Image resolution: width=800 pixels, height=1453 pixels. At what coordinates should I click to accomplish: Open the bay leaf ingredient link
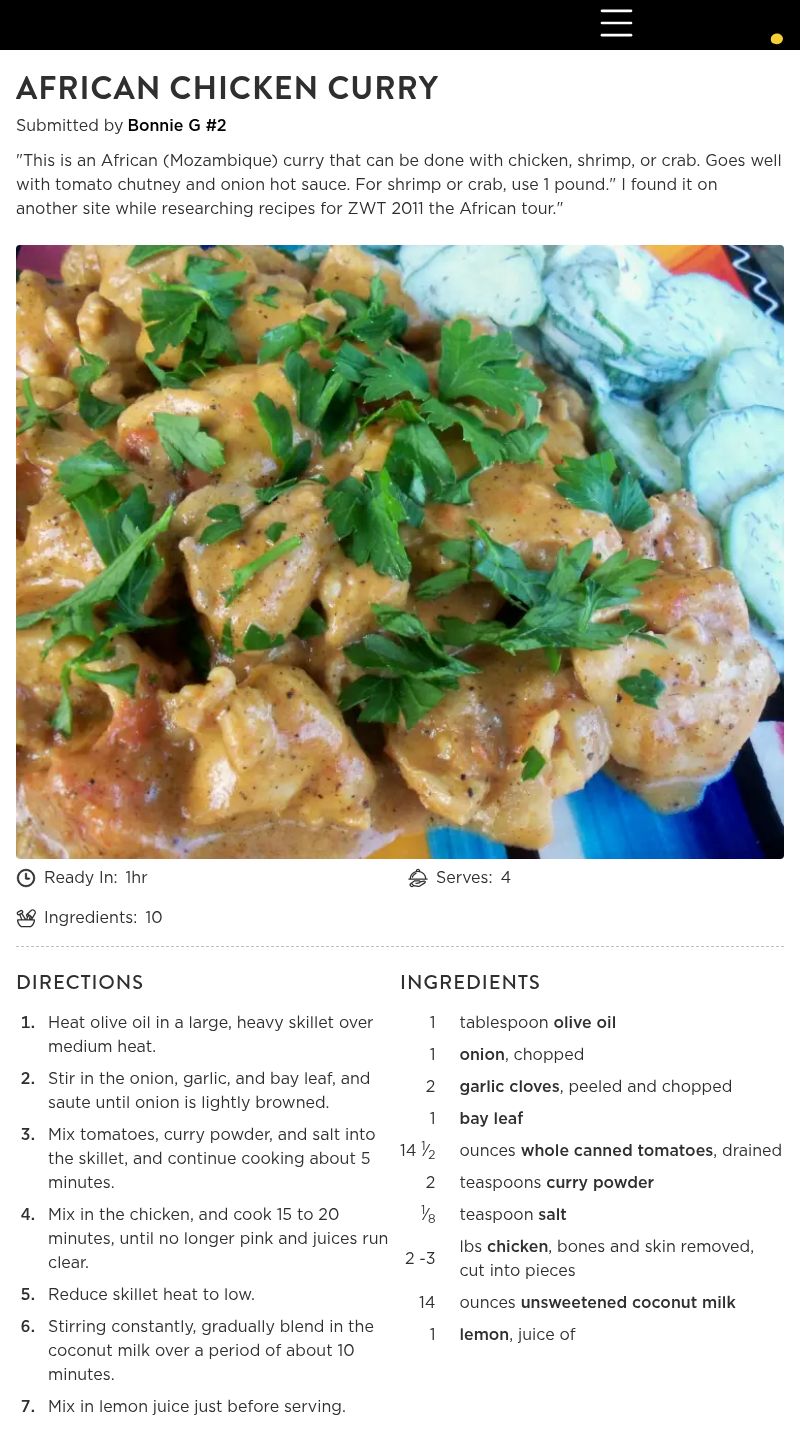[491, 1119]
